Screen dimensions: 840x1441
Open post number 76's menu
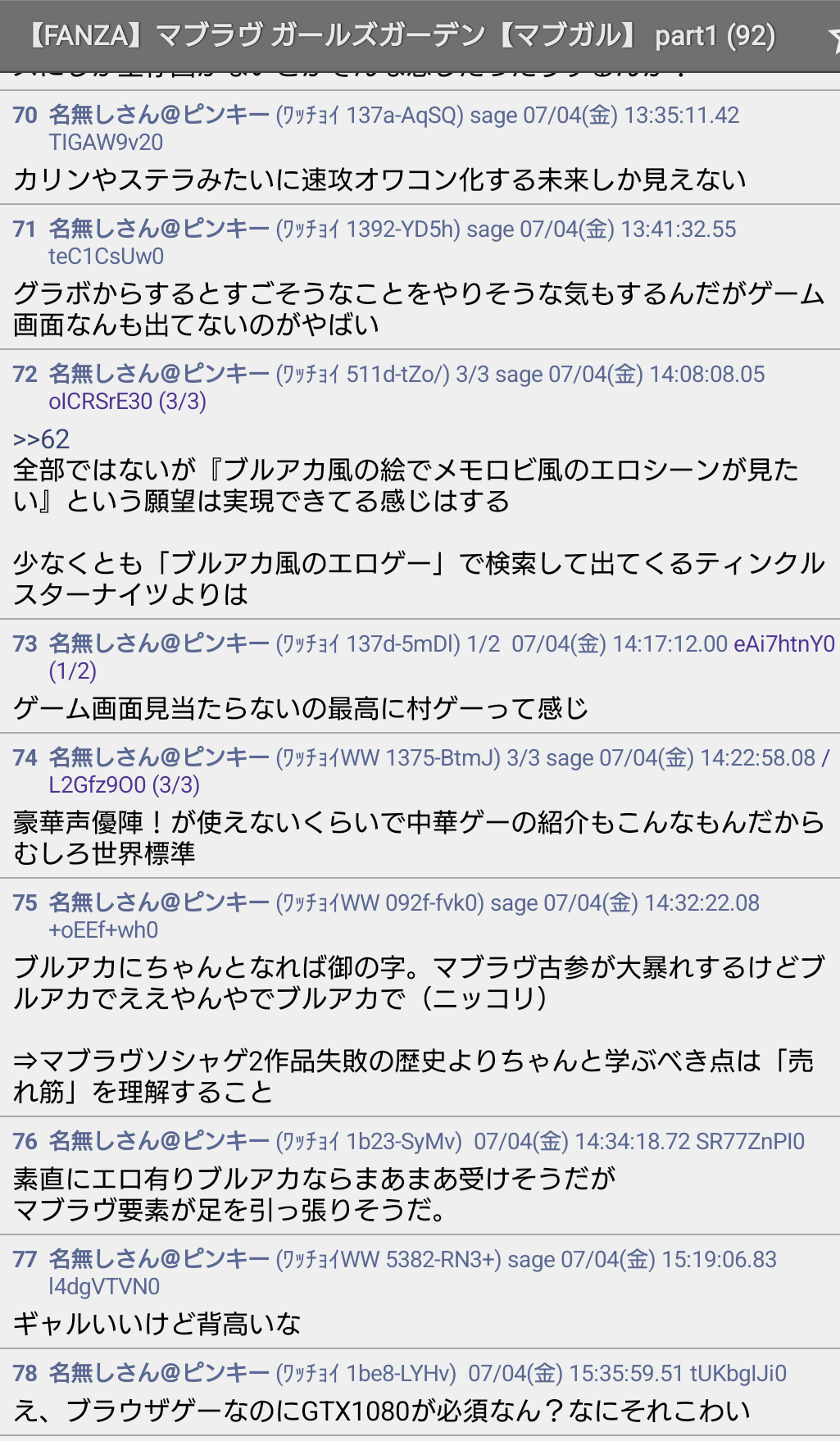25,1141
